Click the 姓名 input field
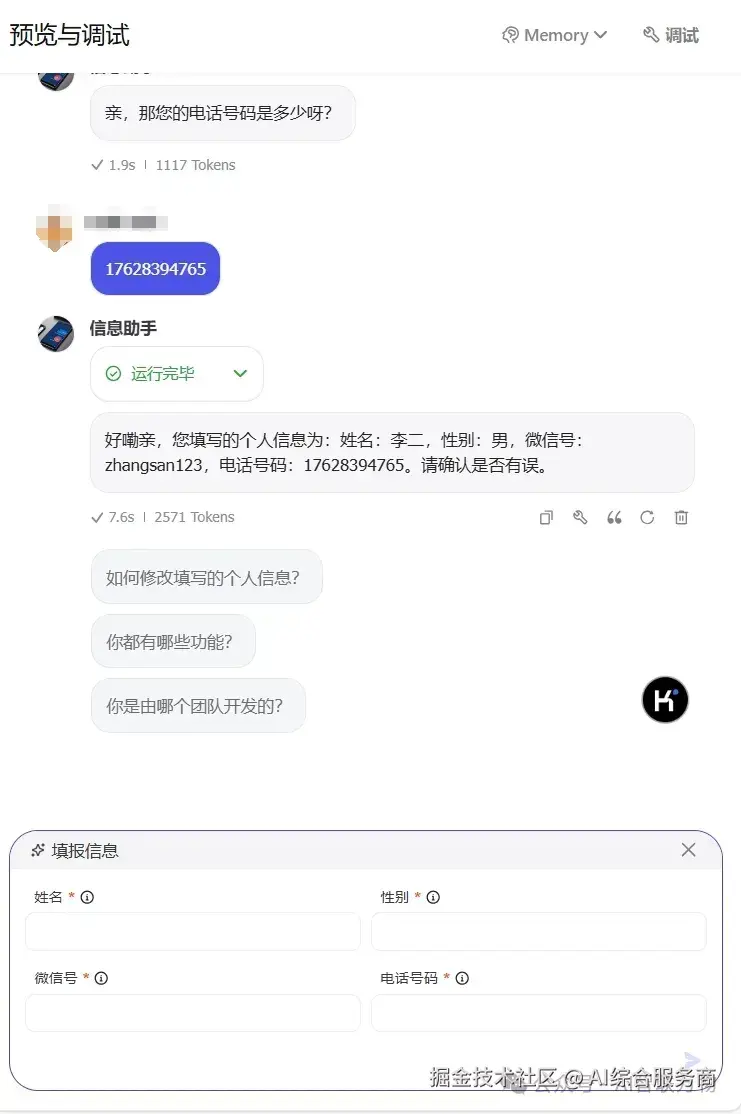This screenshot has height=1114, width=741. click(192, 931)
